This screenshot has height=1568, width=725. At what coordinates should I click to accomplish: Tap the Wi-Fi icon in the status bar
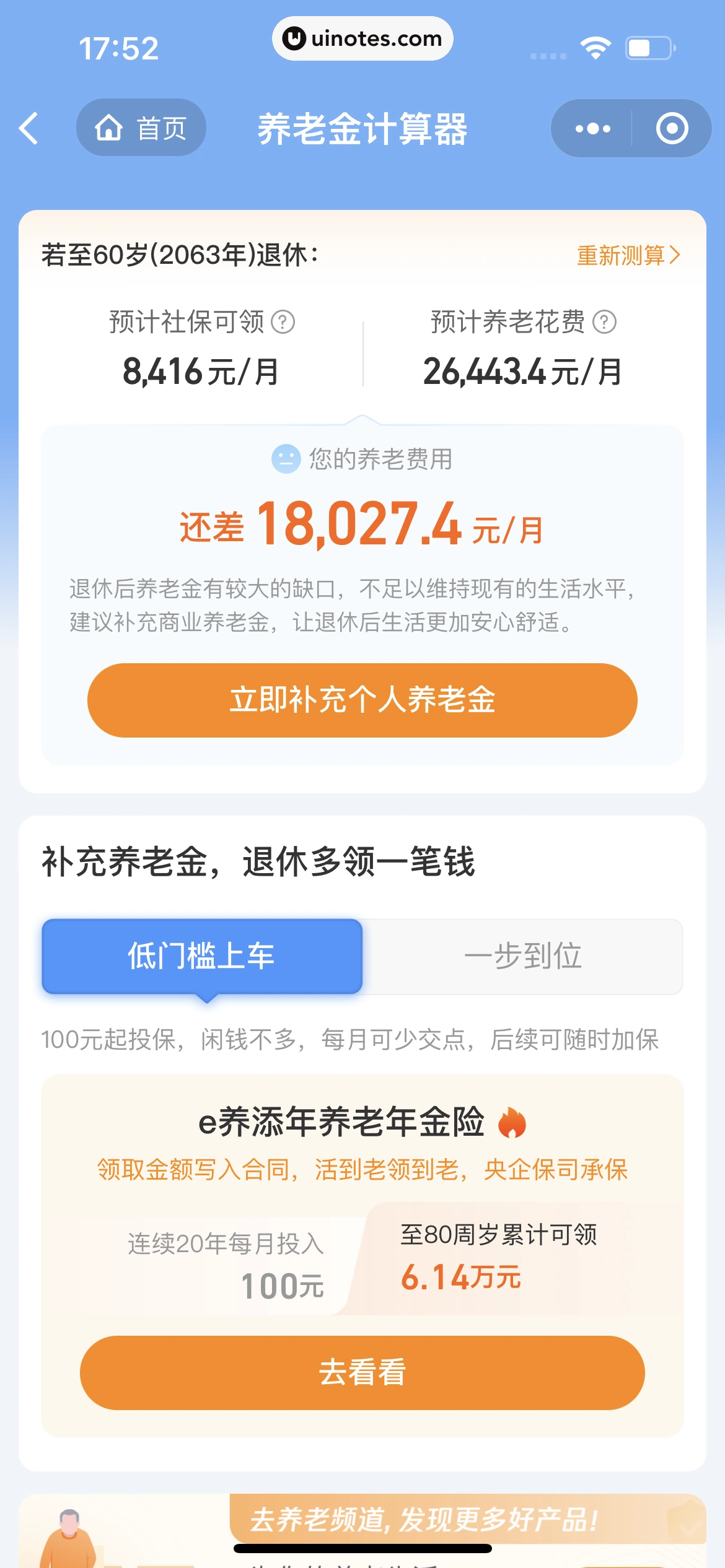(595, 46)
